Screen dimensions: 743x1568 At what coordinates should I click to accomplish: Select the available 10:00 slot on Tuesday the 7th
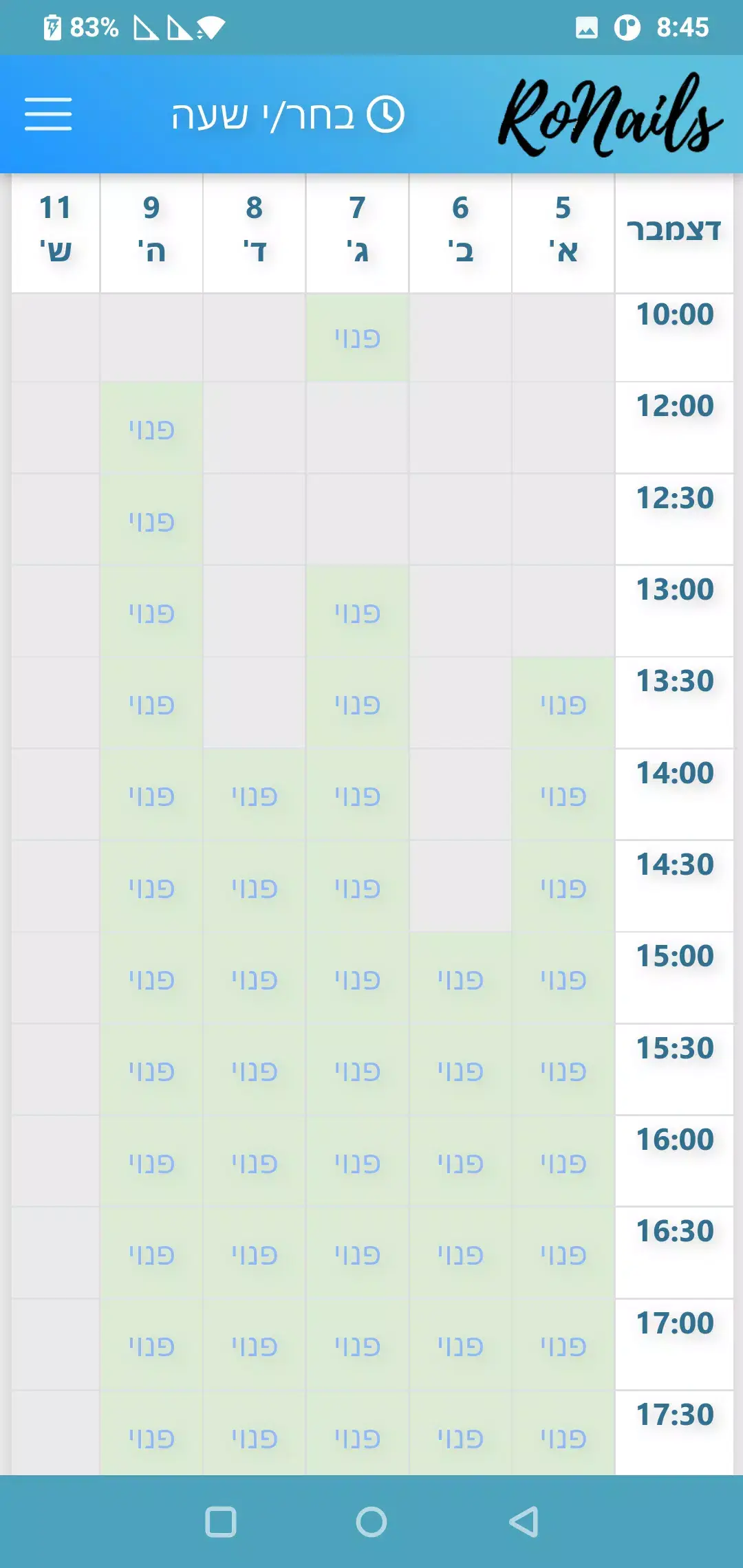357,337
